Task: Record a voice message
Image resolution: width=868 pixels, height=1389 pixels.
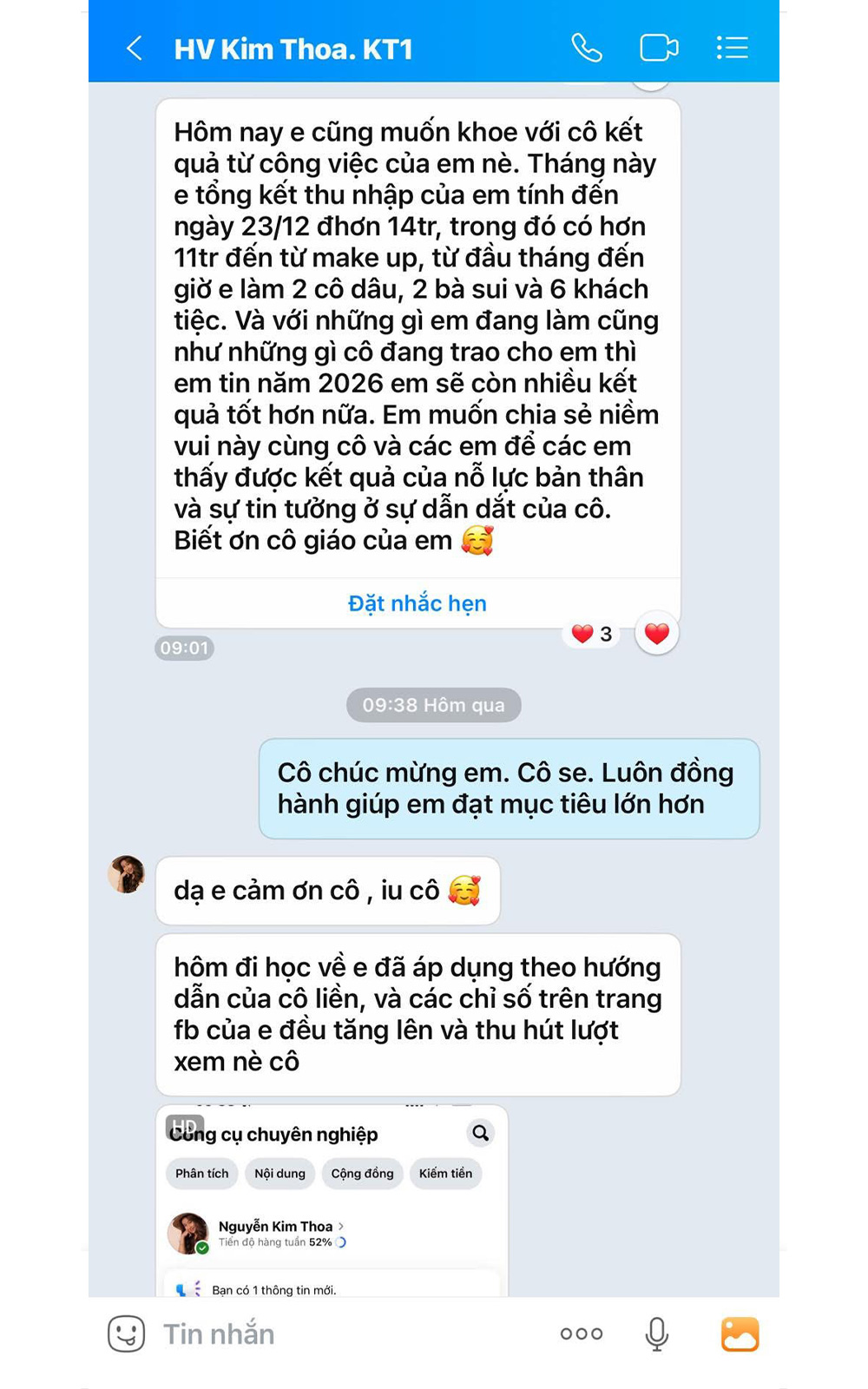Action: click(657, 1333)
